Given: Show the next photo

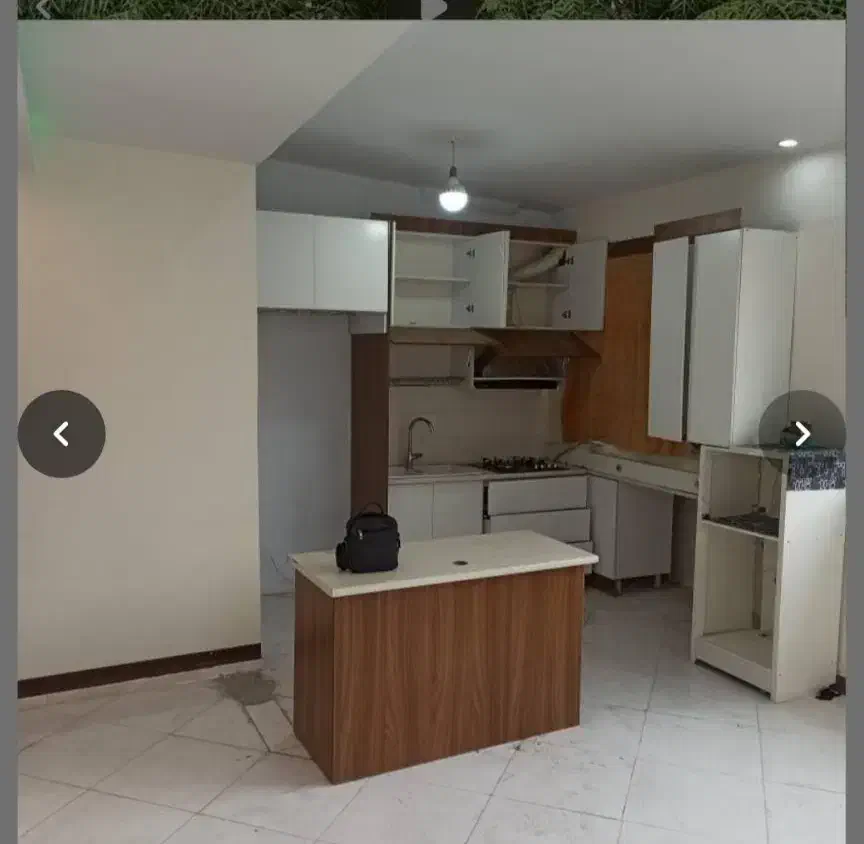Looking at the screenshot, I should (x=802, y=434).
